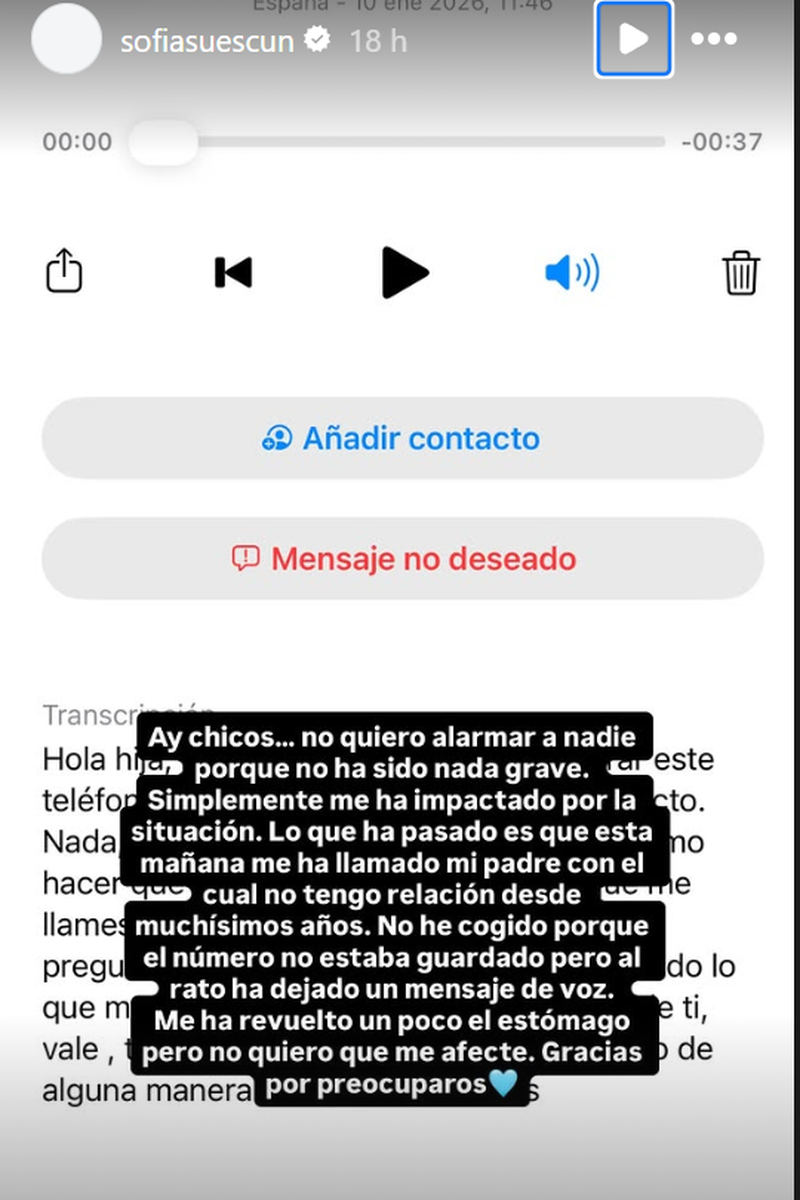Tap the Añadir contacto button
Screen dimensions: 800x1200
click(400, 437)
